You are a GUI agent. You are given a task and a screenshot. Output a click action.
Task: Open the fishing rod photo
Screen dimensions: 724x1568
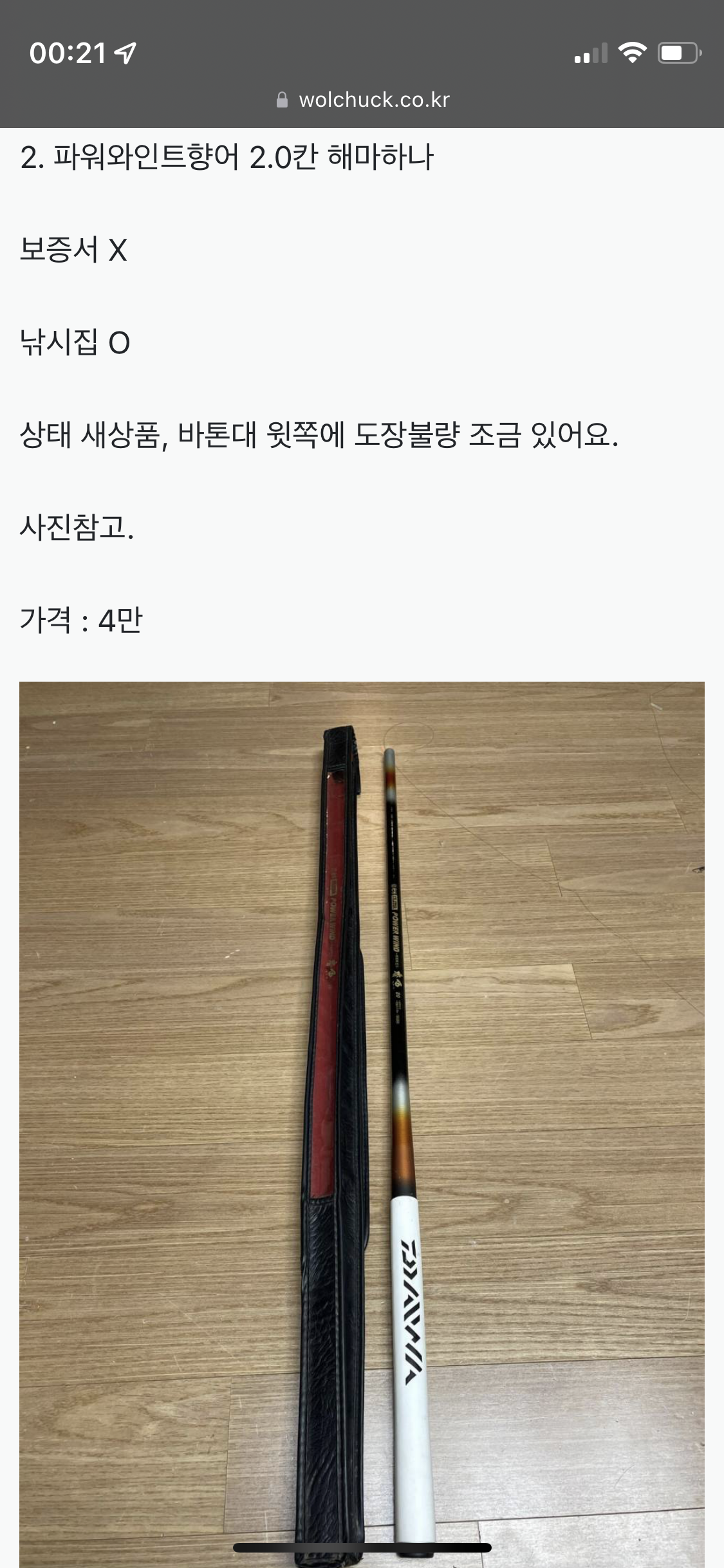(x=362, y=1125)
